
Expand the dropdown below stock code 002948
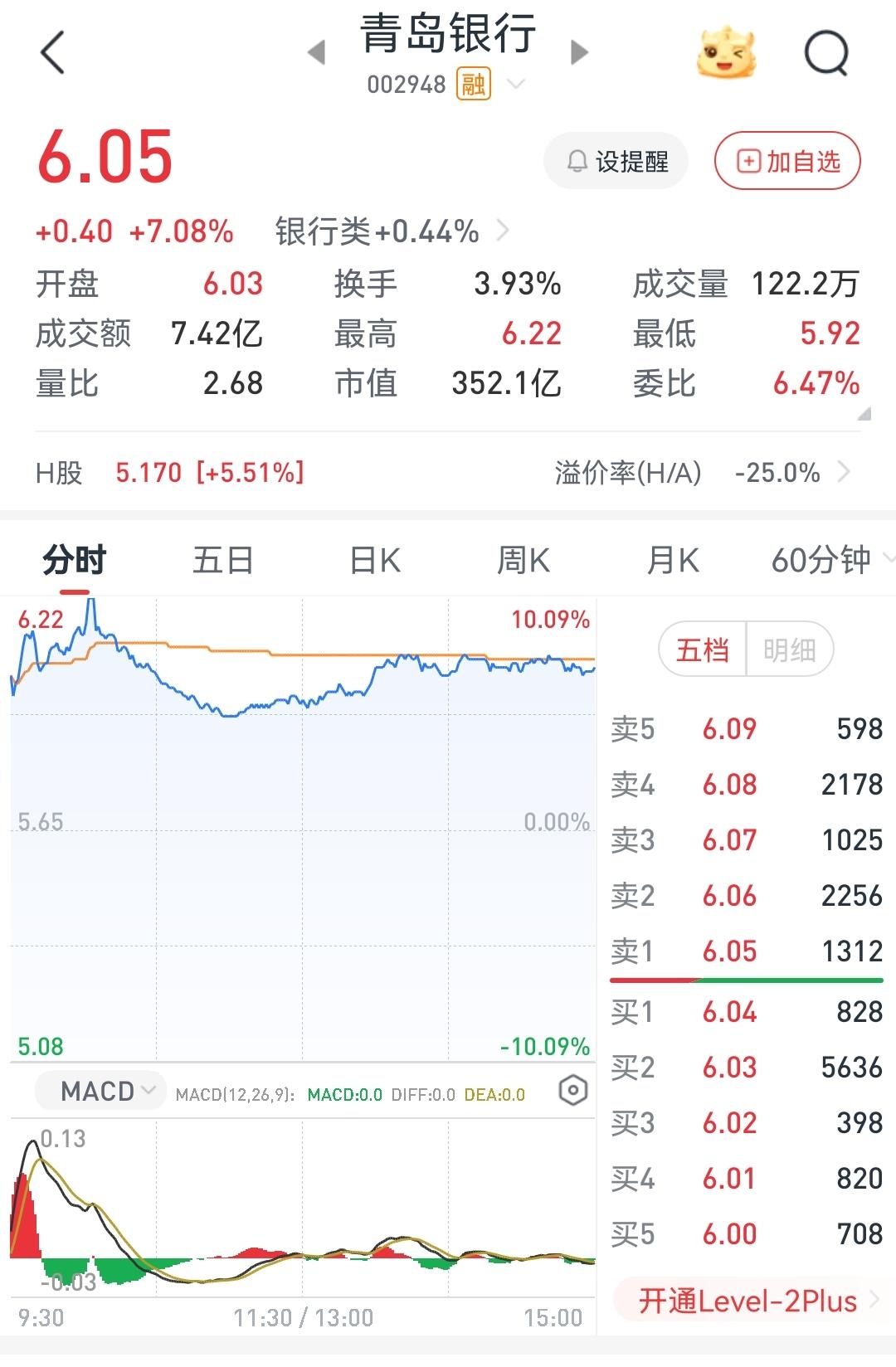tap(516, 83)
